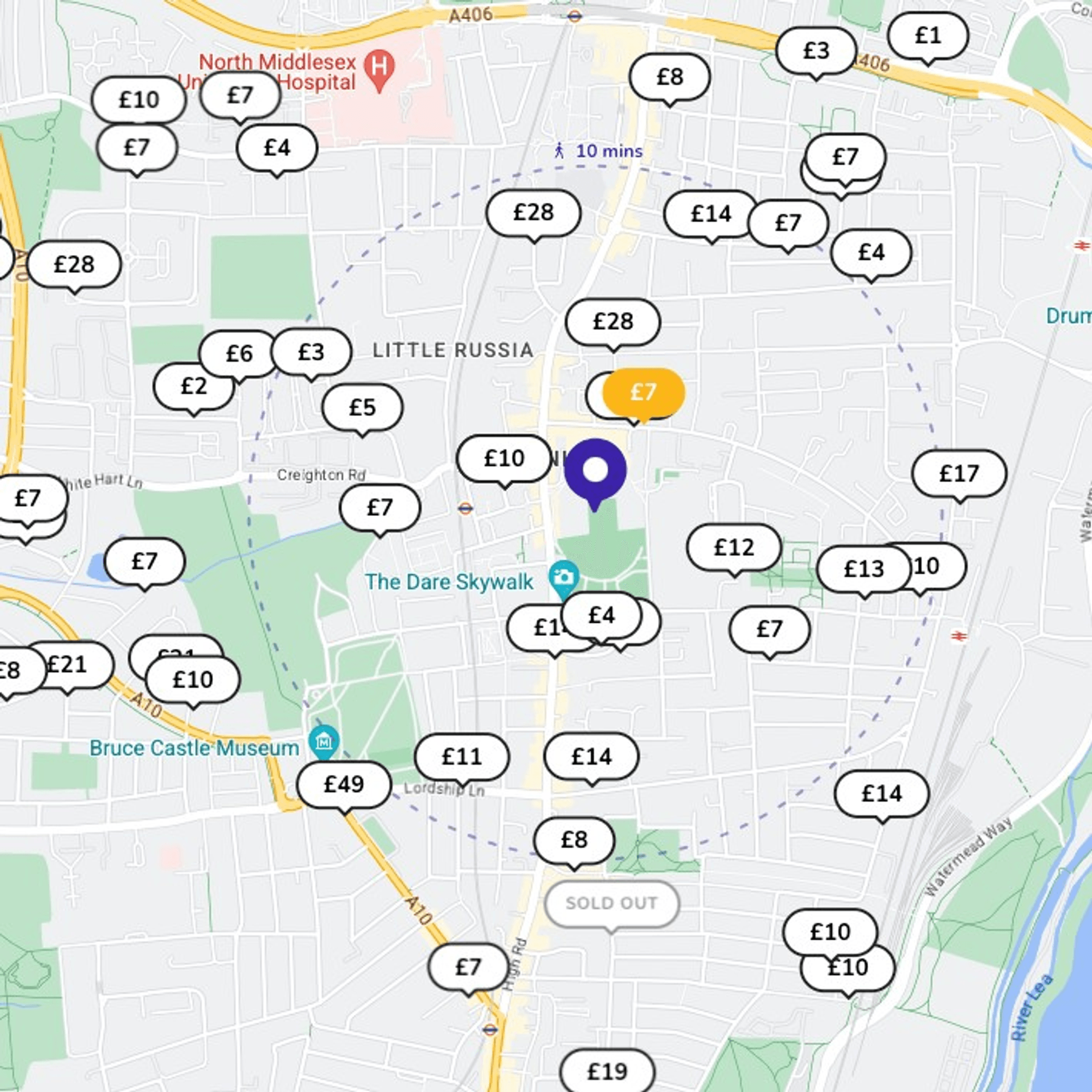
Task: Open the £49 parking space marker
Action: pyautogui.click(x=344, y=784)
